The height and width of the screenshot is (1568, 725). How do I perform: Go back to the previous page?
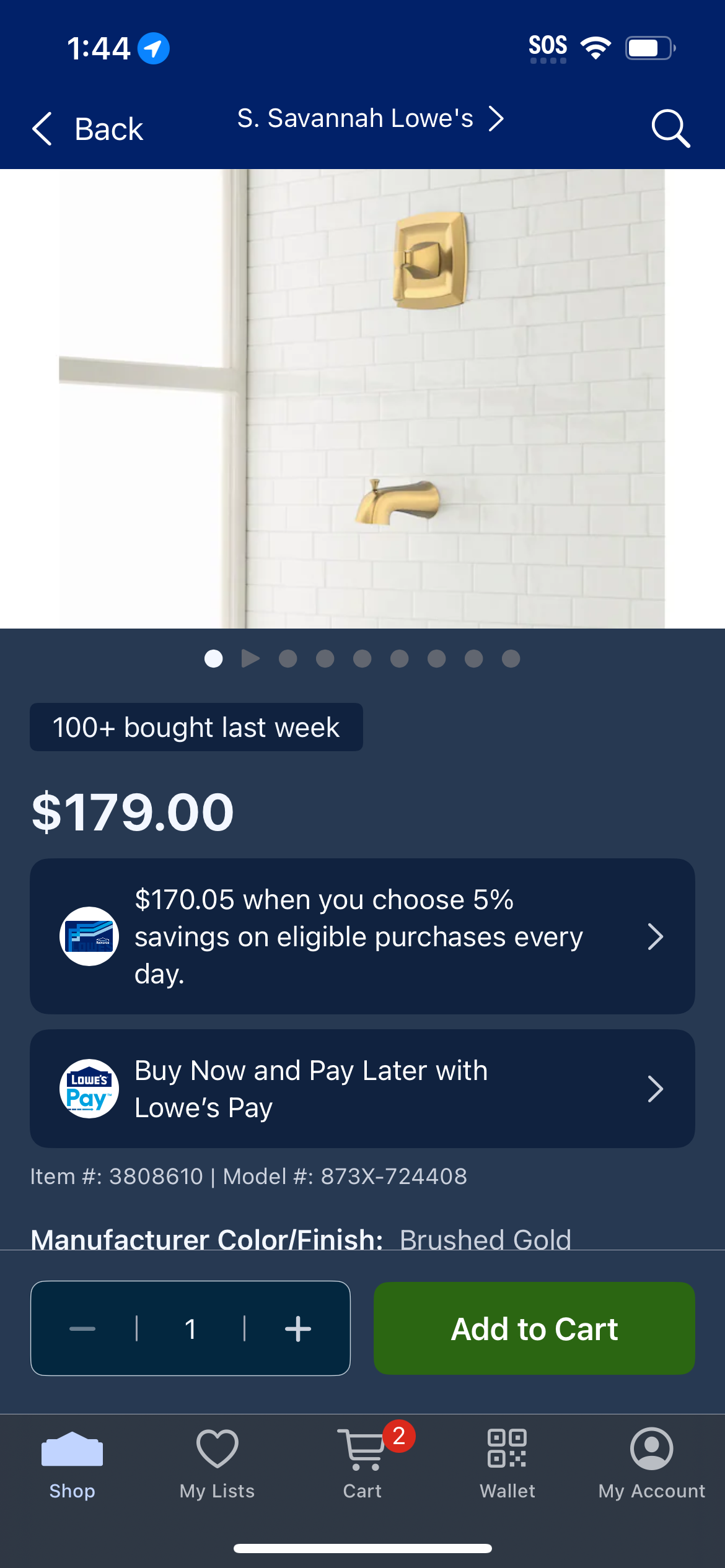tap(87, 129)
